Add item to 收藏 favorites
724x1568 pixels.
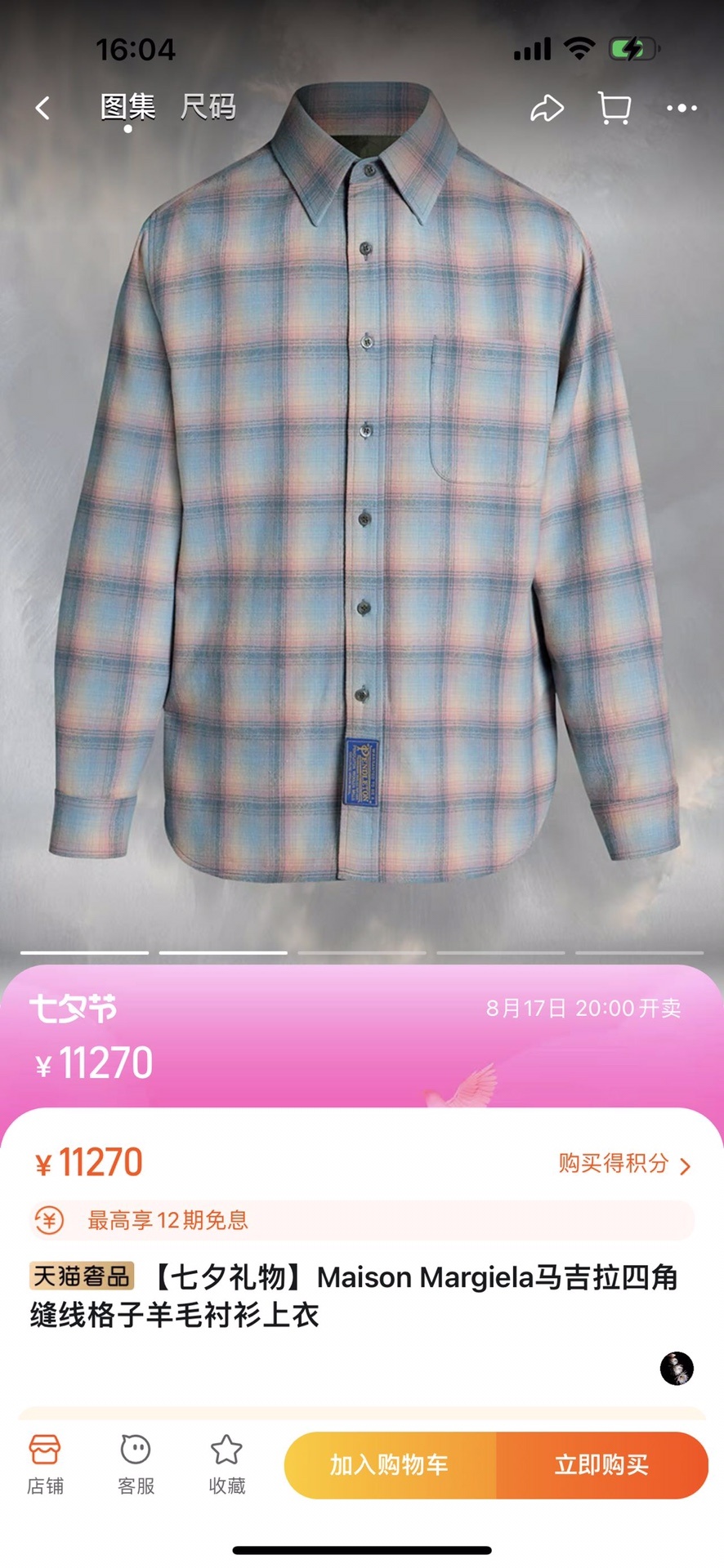click(226, 1464)
